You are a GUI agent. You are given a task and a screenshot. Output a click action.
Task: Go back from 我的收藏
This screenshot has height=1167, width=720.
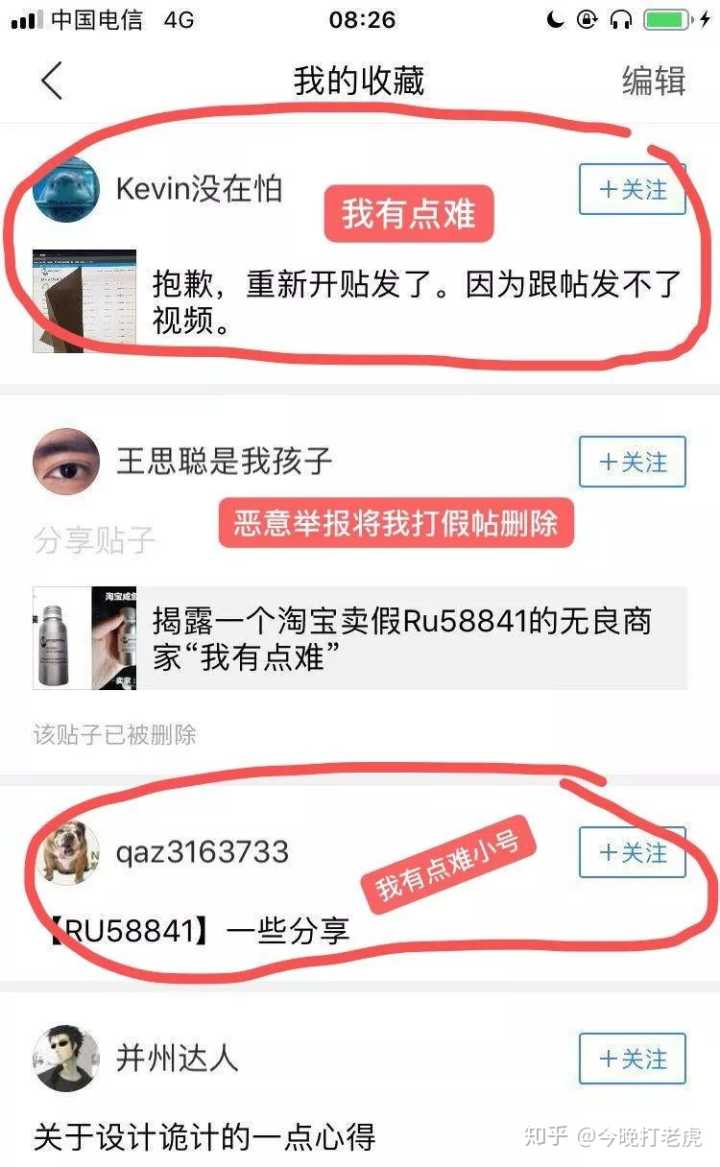(52, 80)
